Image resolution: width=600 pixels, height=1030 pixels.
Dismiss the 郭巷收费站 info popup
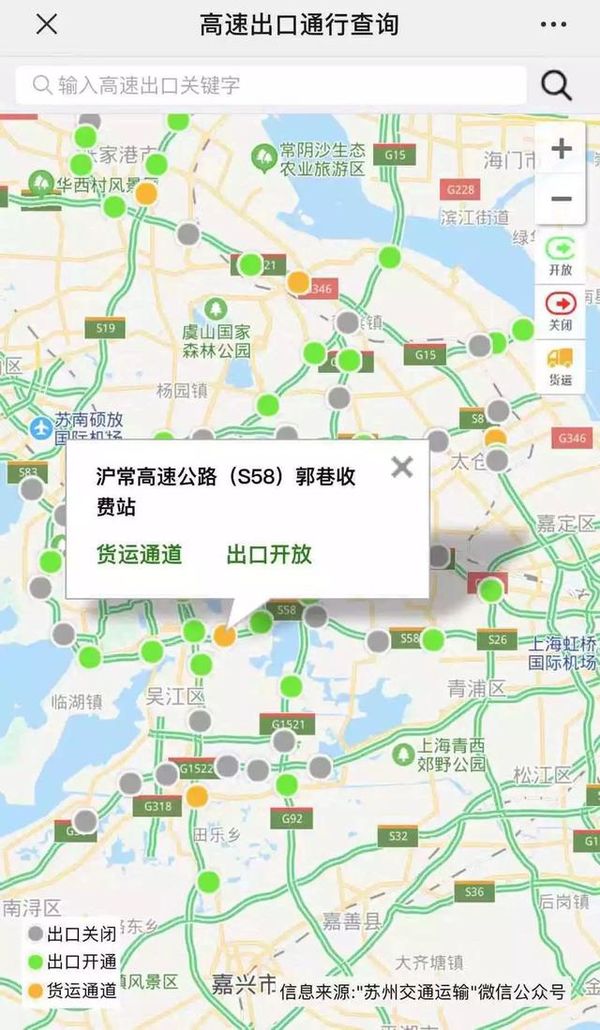click(402, 467)
